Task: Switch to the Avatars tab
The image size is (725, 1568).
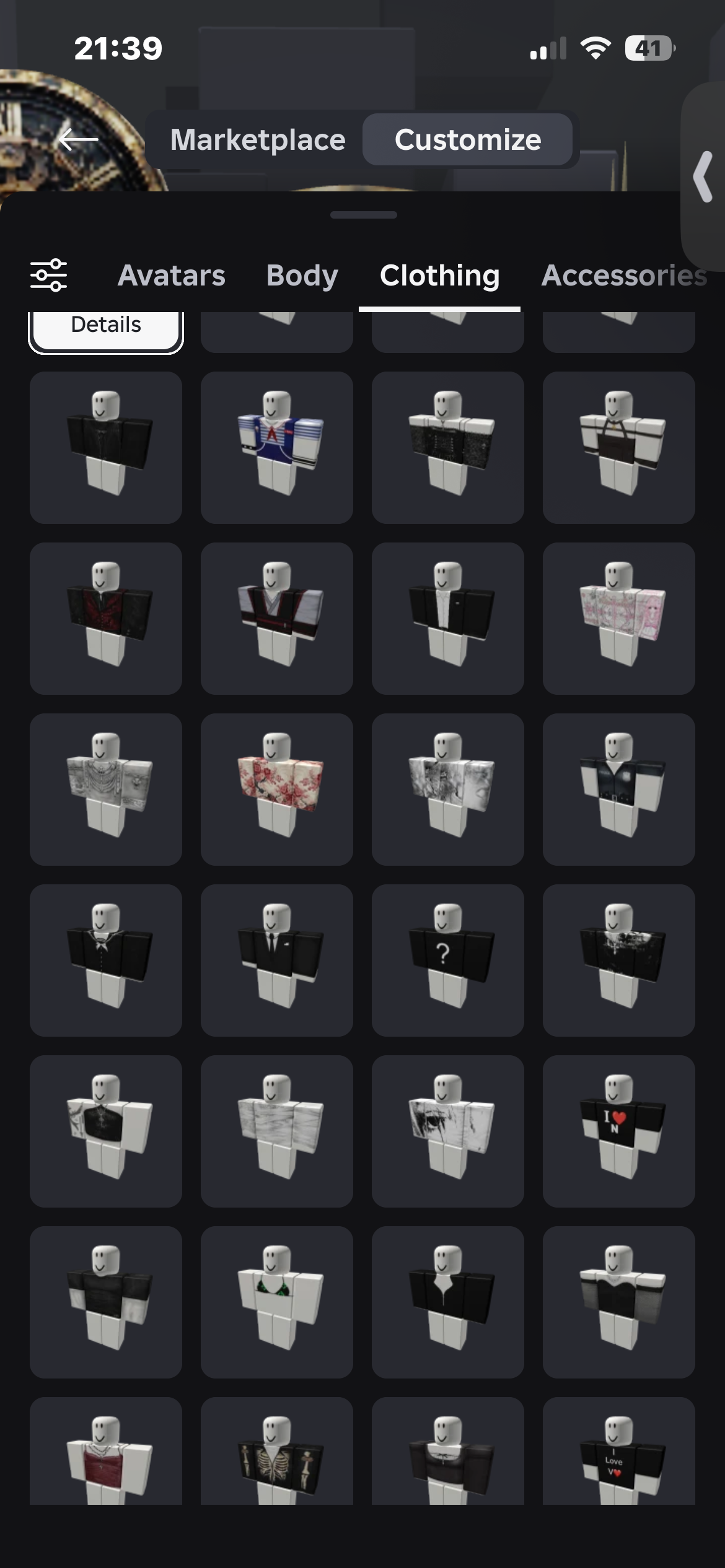Action: click(x=172, y=276)
